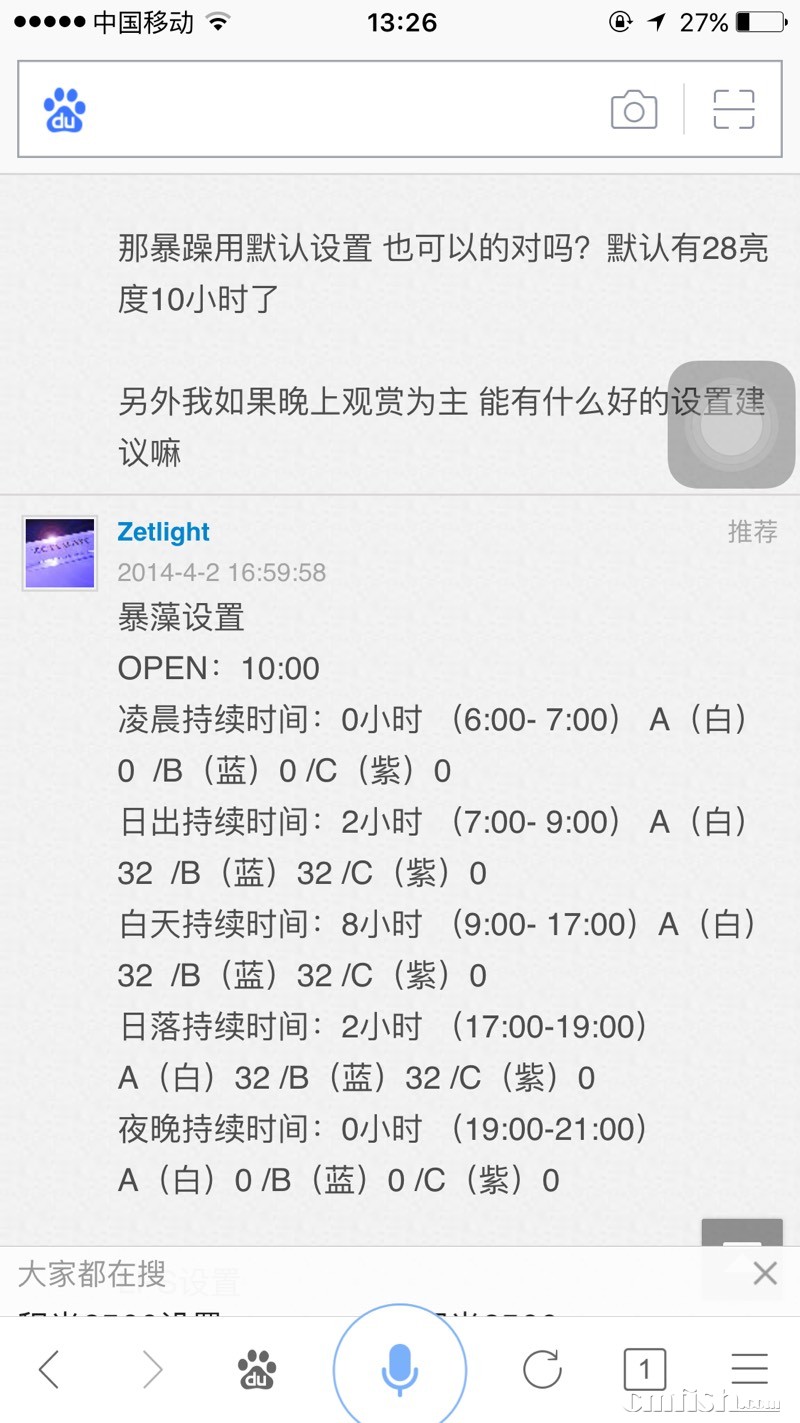This screenshot has width=800, height=1423.
Task: Open the Baidu home page
Action: pos(257,1369)
